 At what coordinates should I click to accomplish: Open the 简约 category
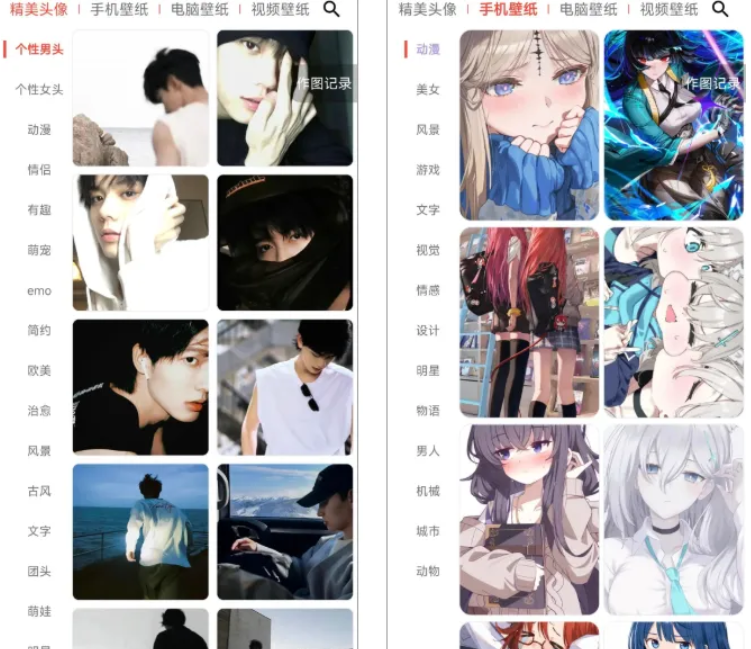click(x=39, y=330)
